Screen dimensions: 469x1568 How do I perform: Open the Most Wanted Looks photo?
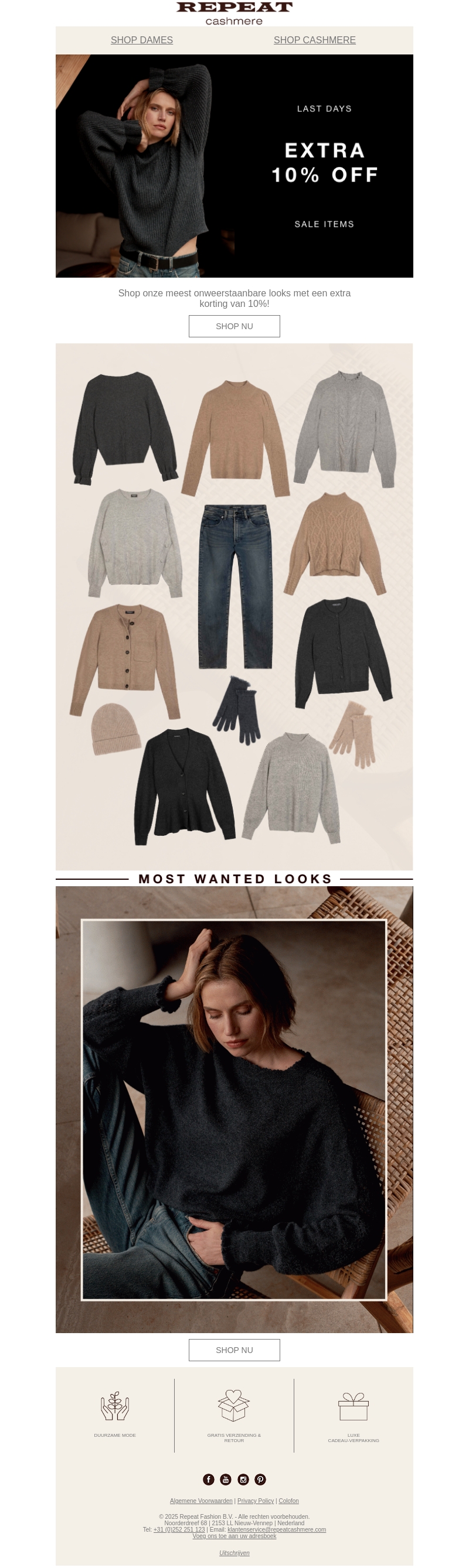coord(234,1109)
